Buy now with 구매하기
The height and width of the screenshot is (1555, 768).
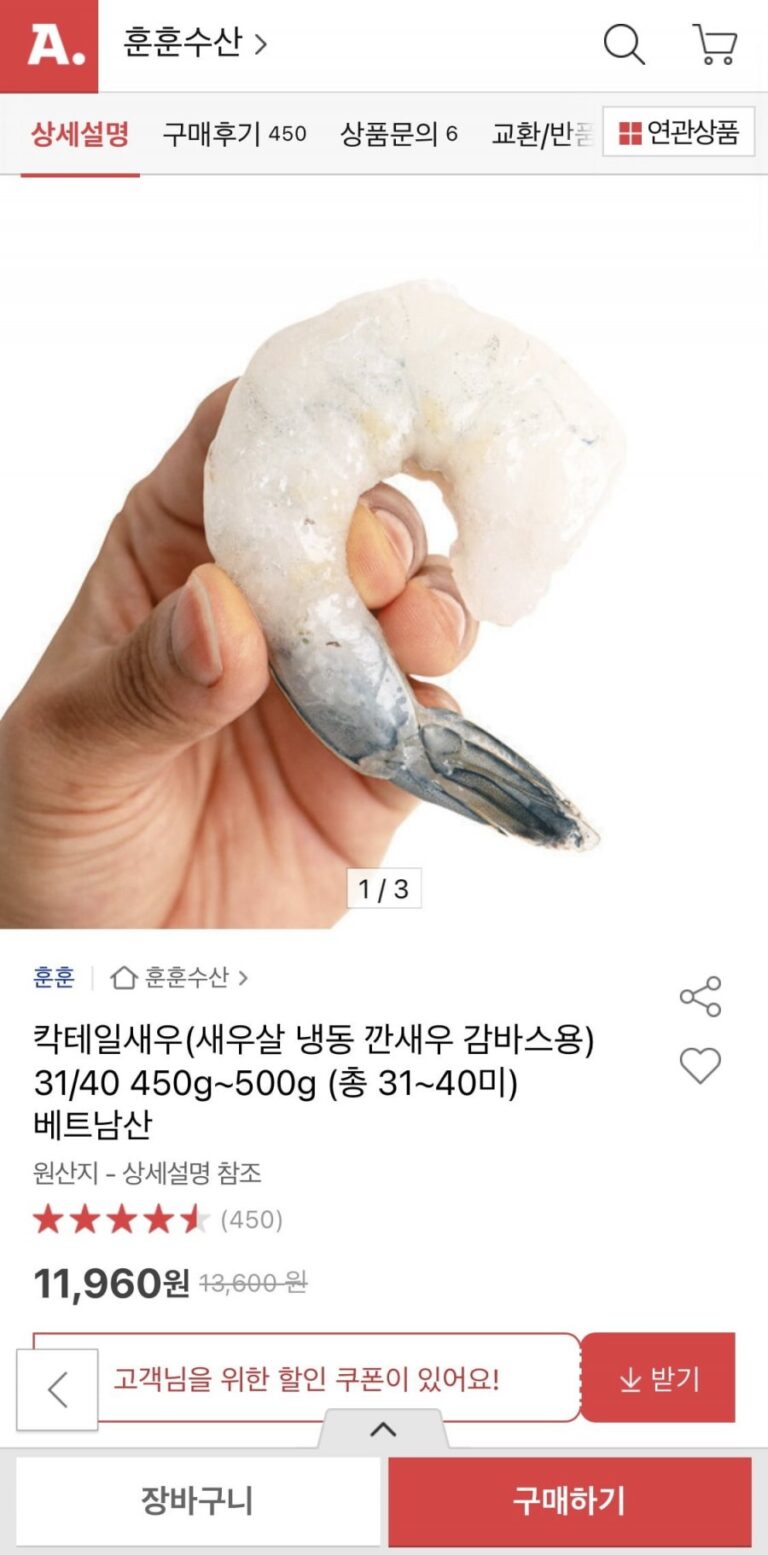(x=569, y=1501)
